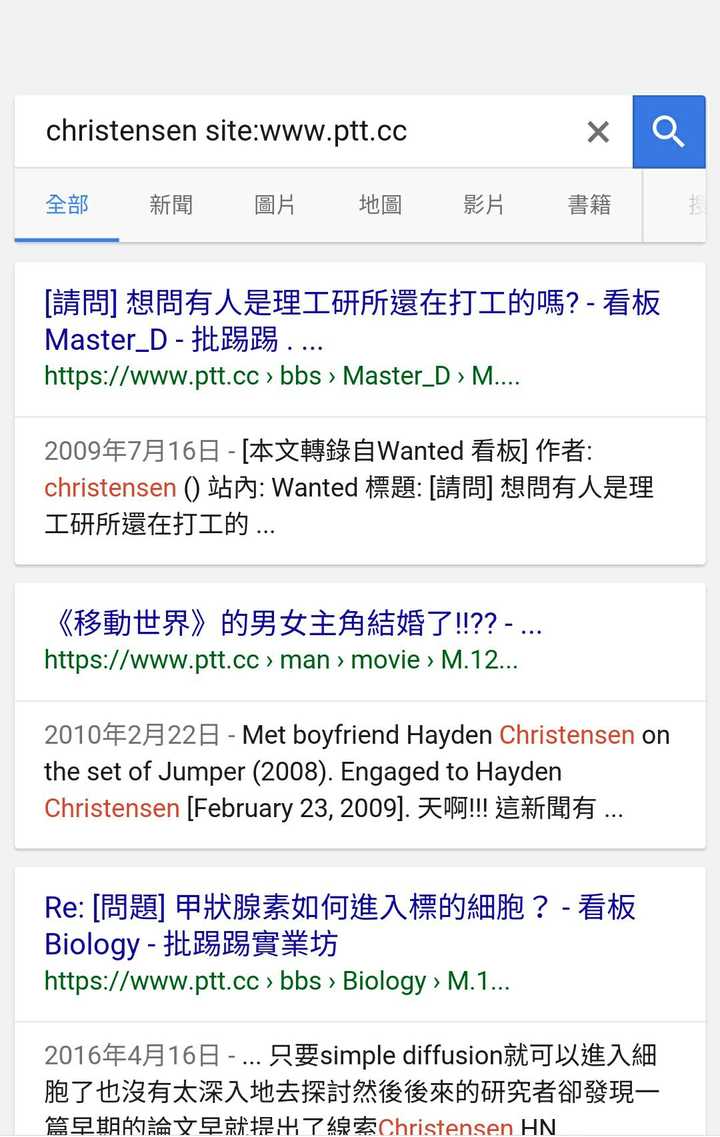Click the highlighted Christensen text in Jumper snippet
The image size is (720, 1137).
click(x=566, y=735)
